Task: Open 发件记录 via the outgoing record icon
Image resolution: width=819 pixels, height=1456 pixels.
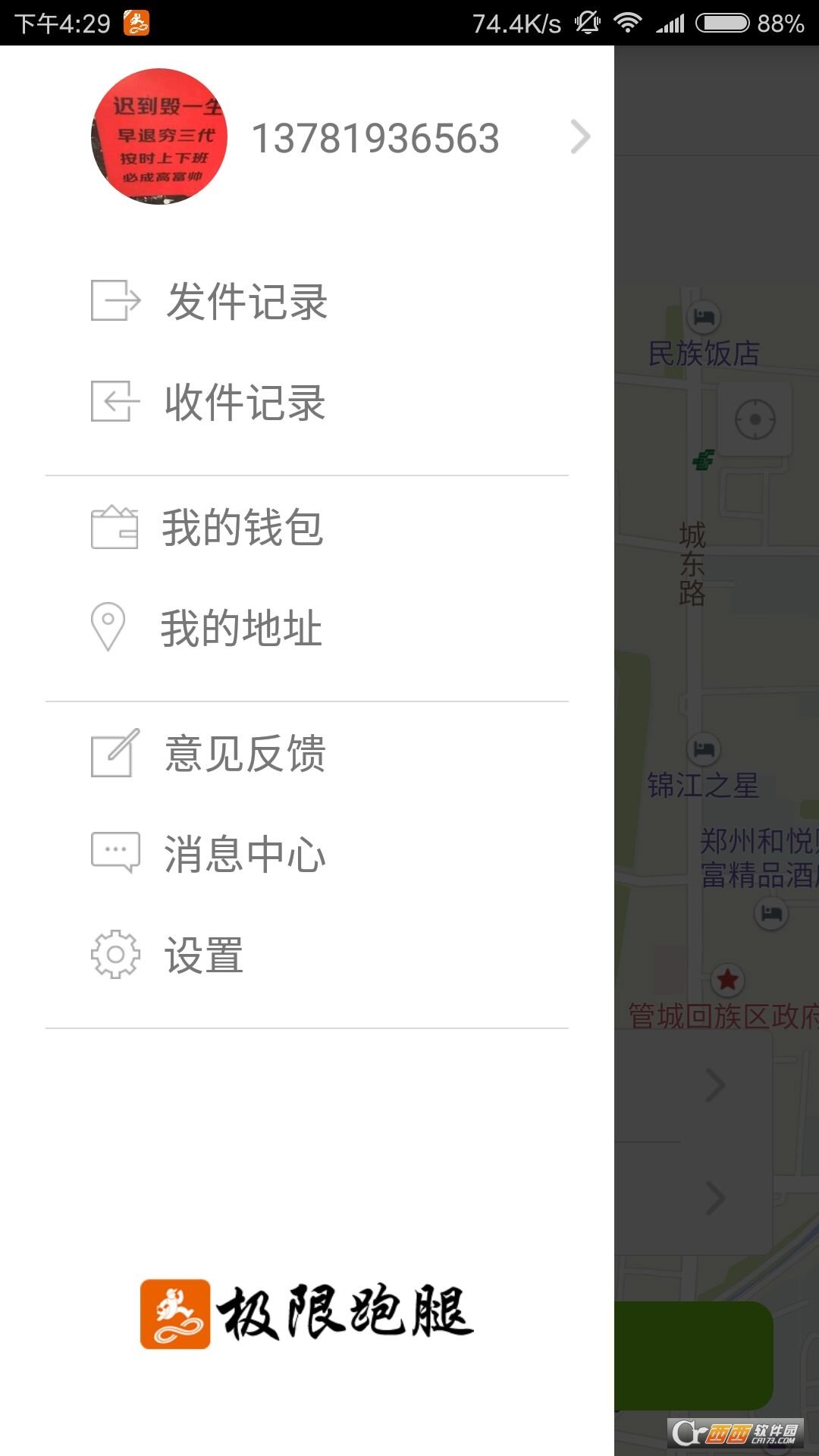Action: point(114,301)
